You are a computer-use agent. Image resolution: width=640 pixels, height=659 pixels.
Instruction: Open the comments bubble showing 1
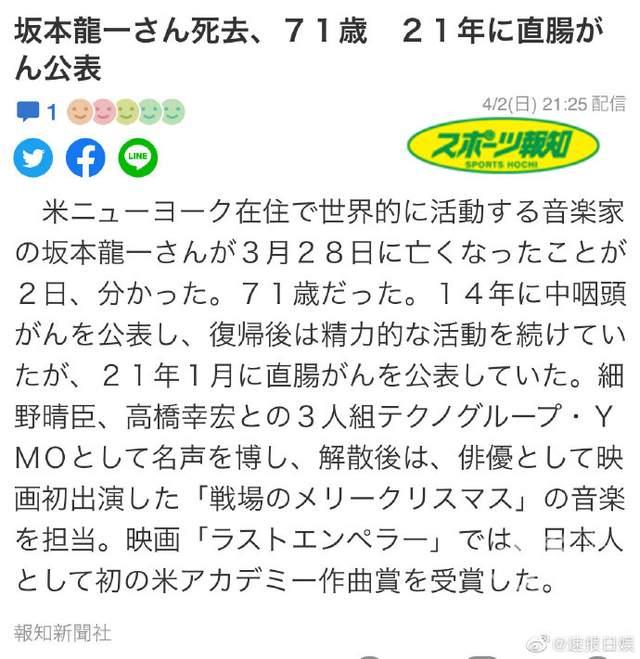pyautogui.click(x=35, y=110)
